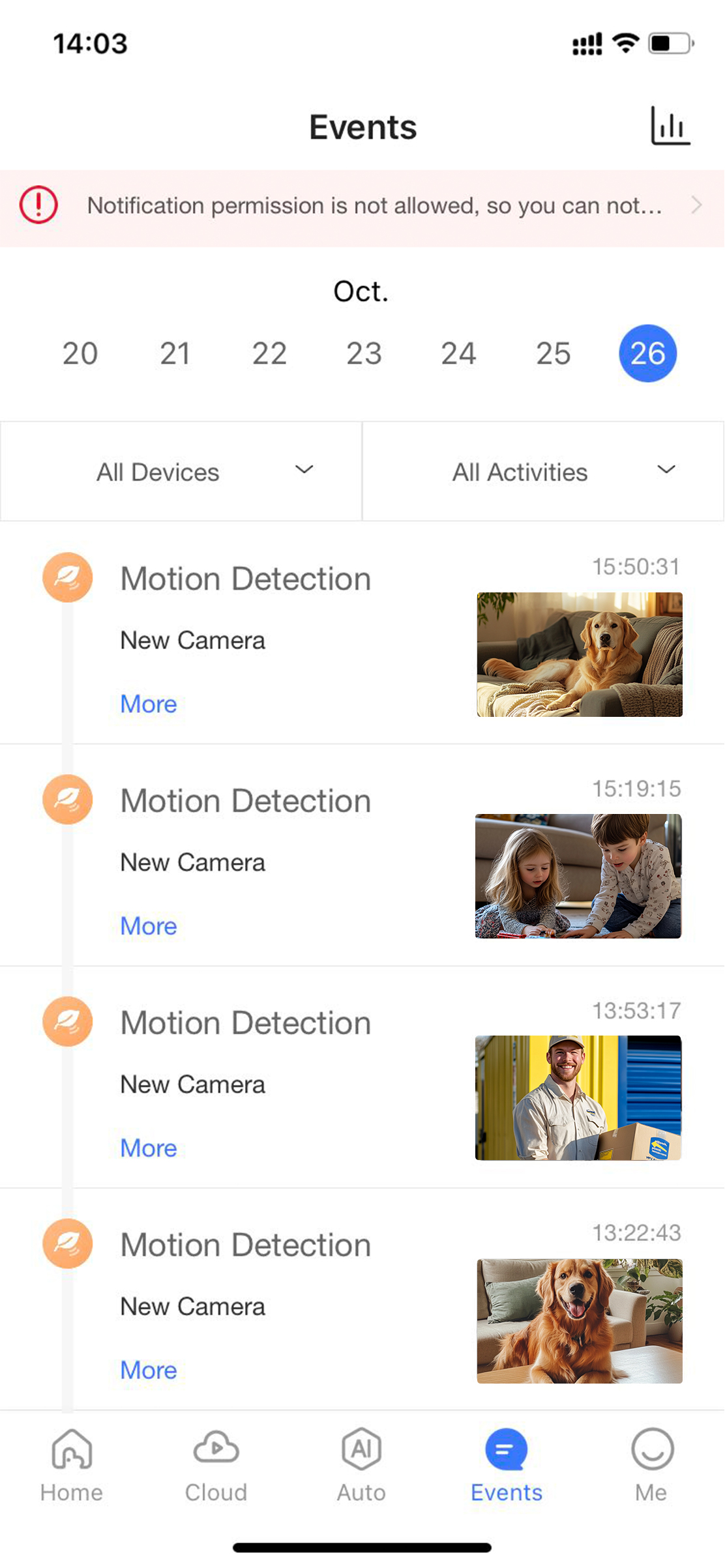Open the 13:53:17 motion event thumbnail
The height and width of the screenshot is (1568, 725).
578,1098
